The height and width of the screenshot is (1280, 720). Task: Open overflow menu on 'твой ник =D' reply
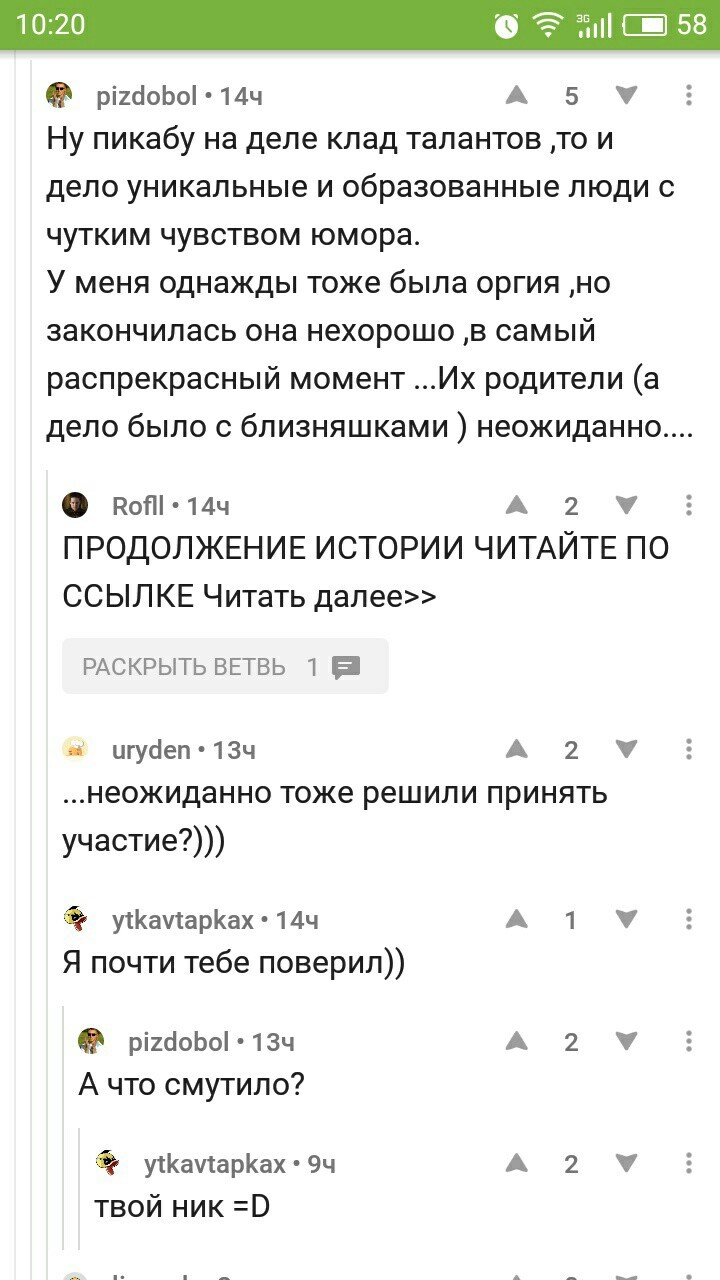click(689, 1164)
